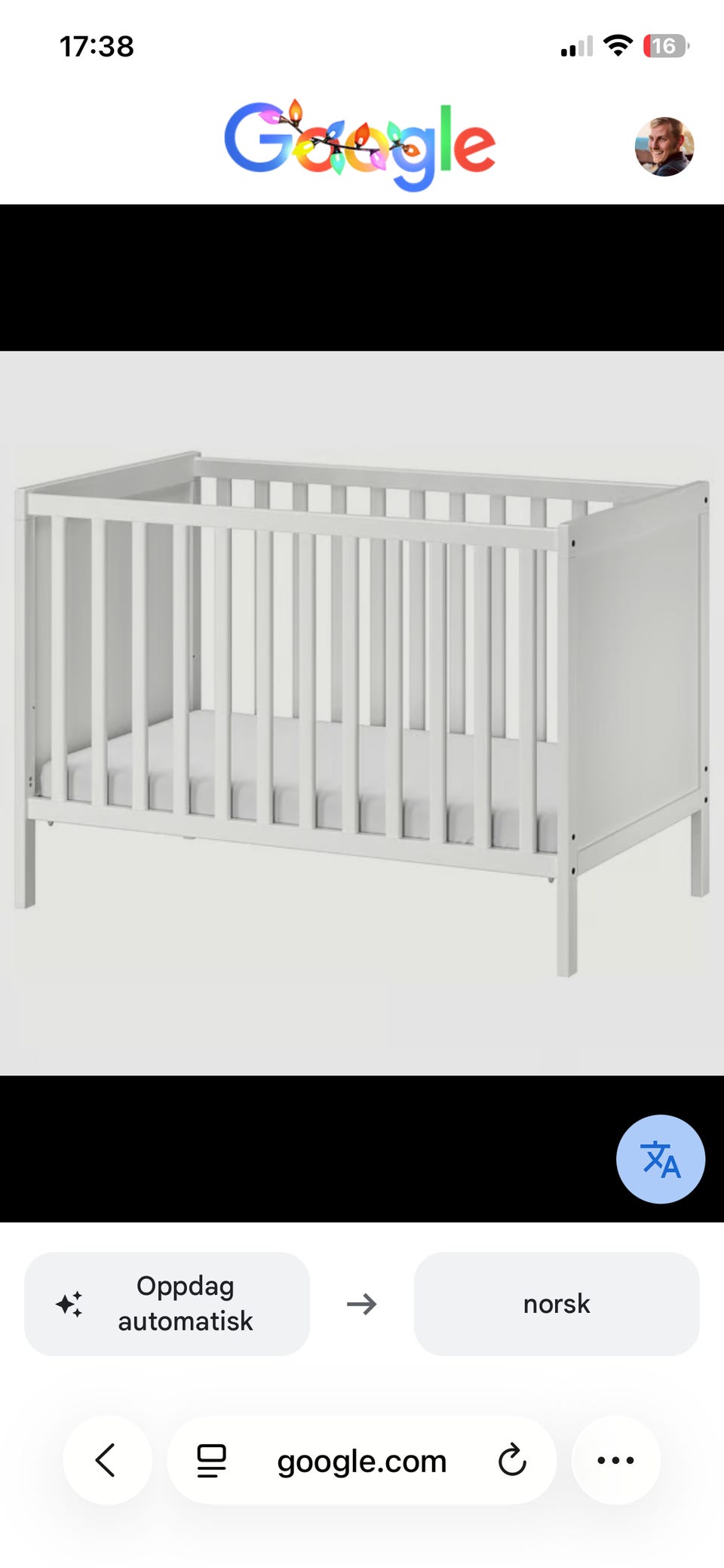Viewport: 724px width, 1568px height.
Task: Open the Google account profile picture
Action: pos(664,146)
